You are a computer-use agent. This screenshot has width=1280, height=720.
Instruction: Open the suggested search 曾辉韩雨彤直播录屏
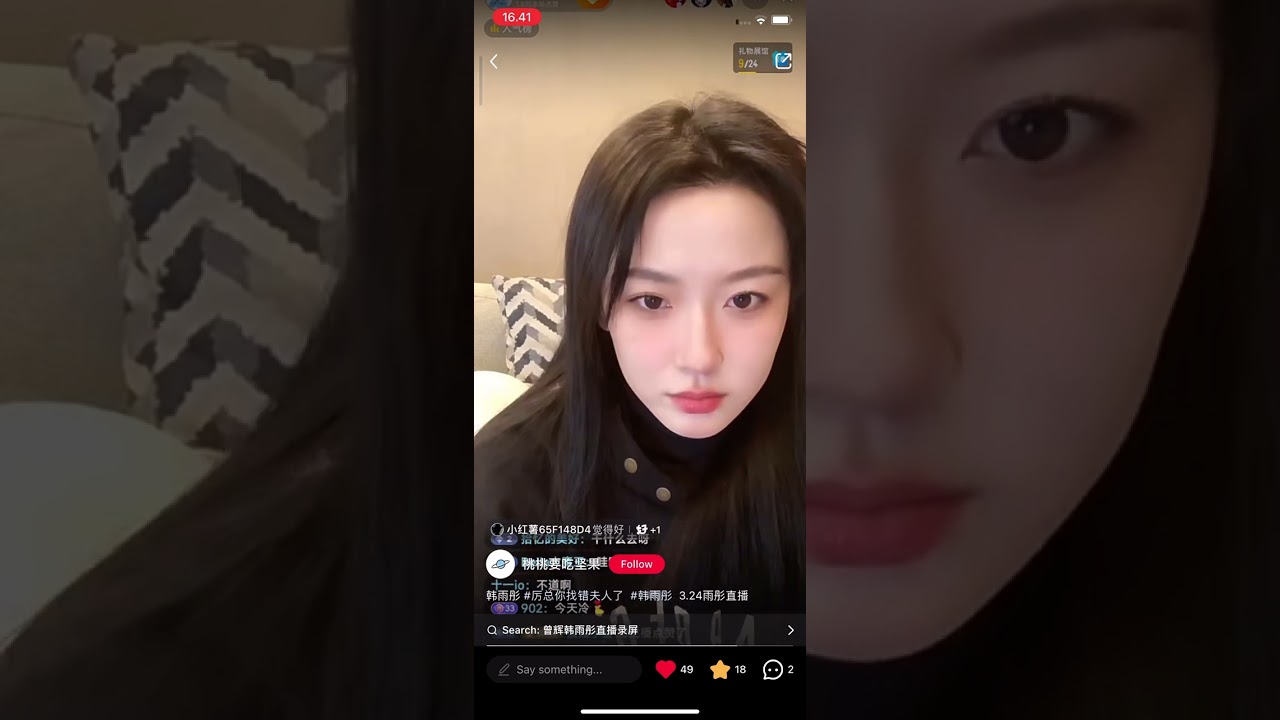tap(640, 630)
